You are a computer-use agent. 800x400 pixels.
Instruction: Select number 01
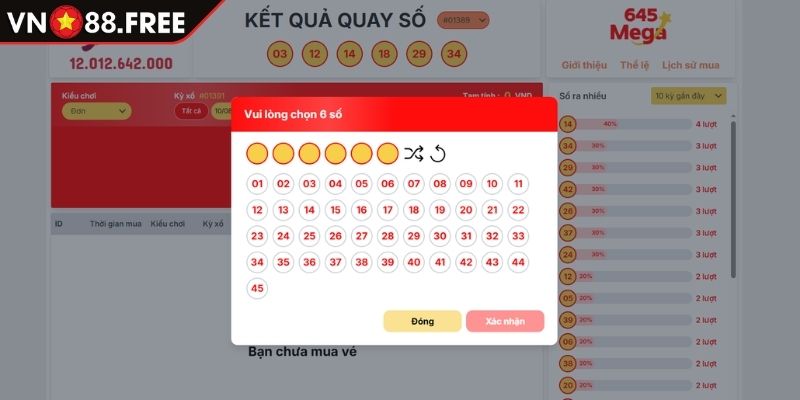258,184
